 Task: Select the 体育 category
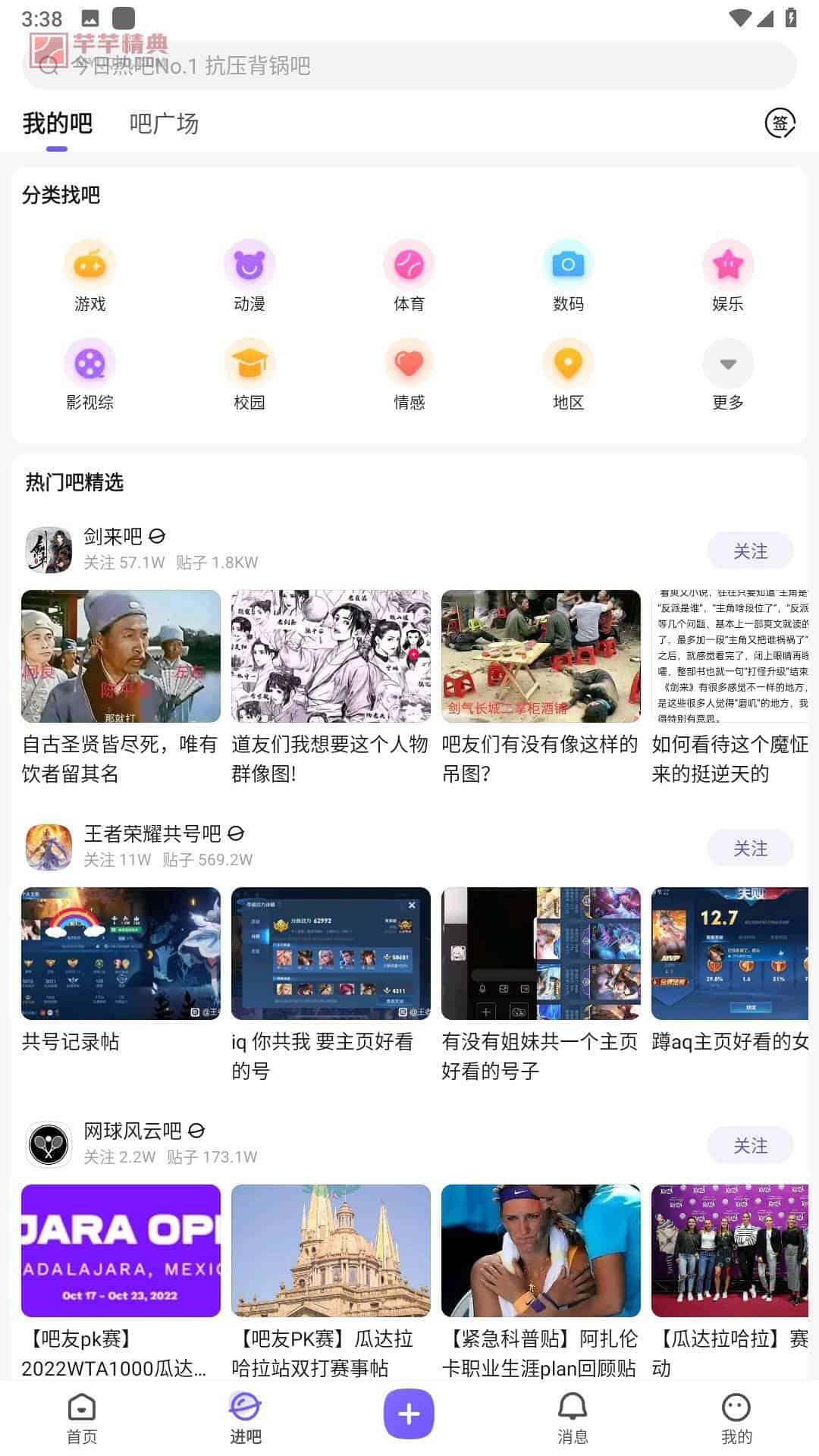pos(409,276)
